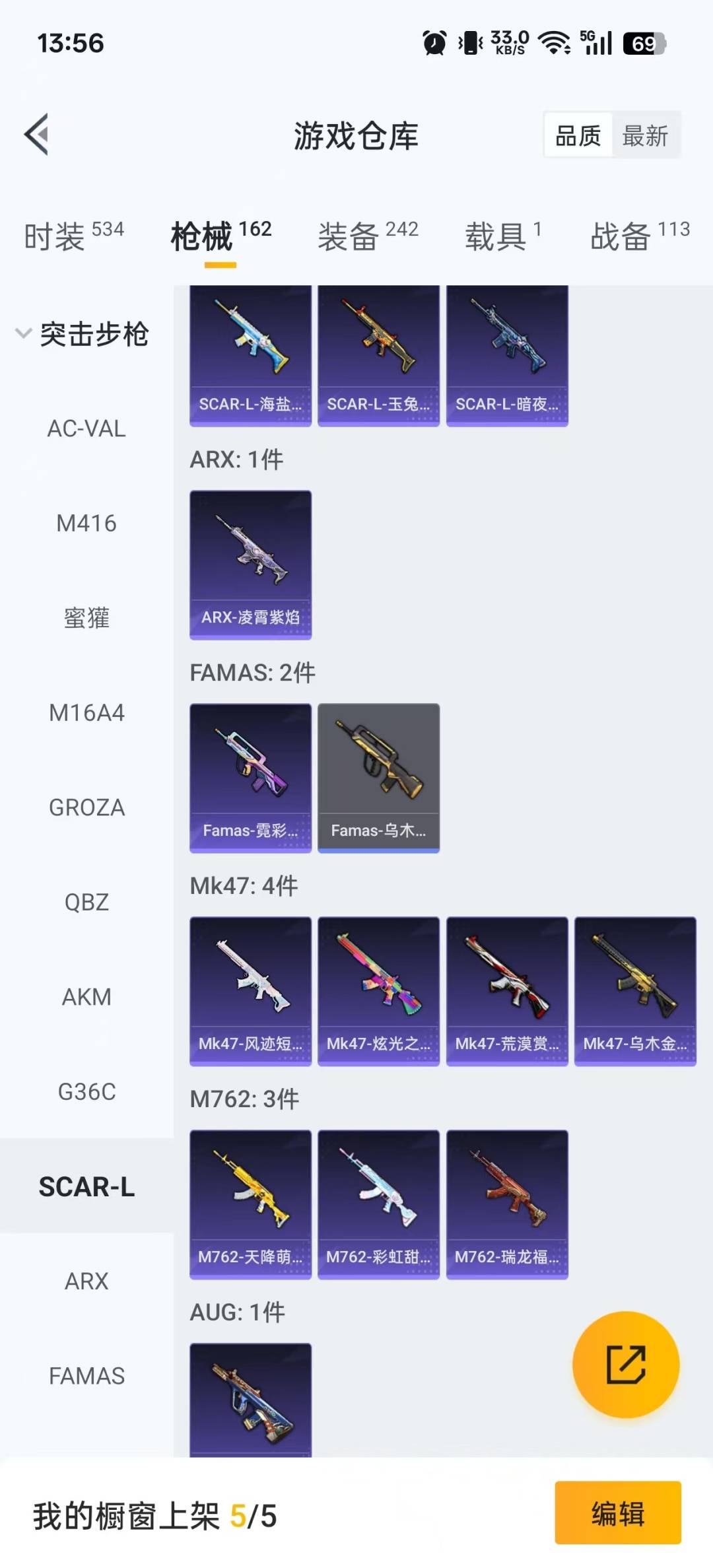The width and height of the screenshot is (713, 1568).
Task: Tap the yellow floating share button
Action: pos(625,1364)
